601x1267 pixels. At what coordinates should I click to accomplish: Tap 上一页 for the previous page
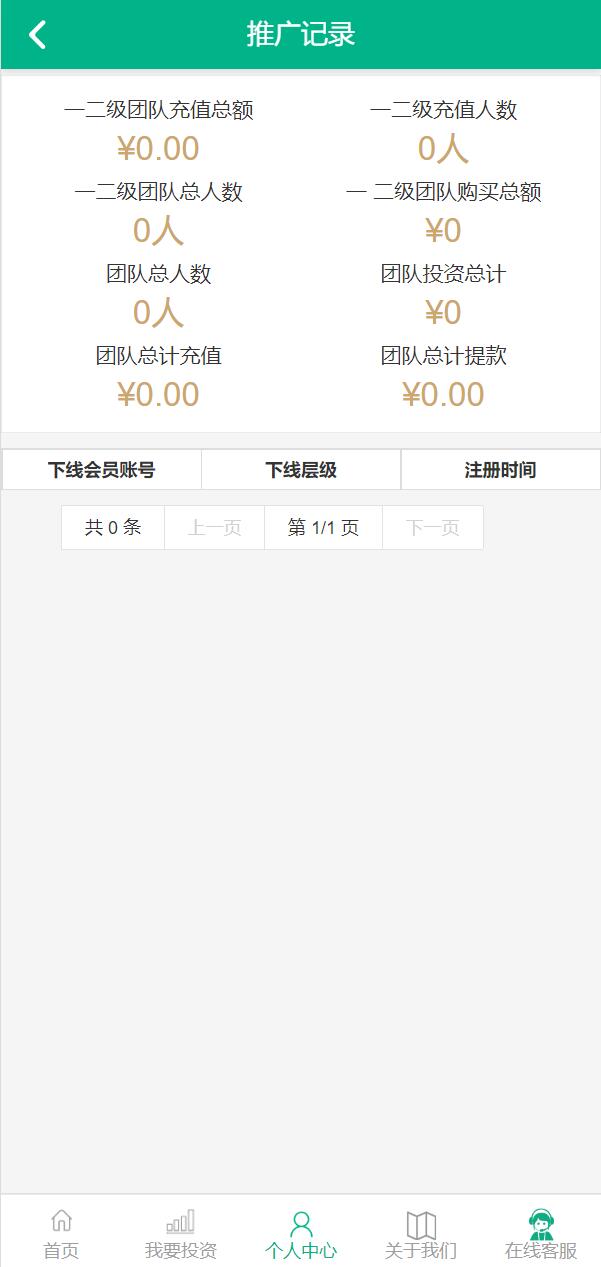pyautogui.click(x=214, y=528)
